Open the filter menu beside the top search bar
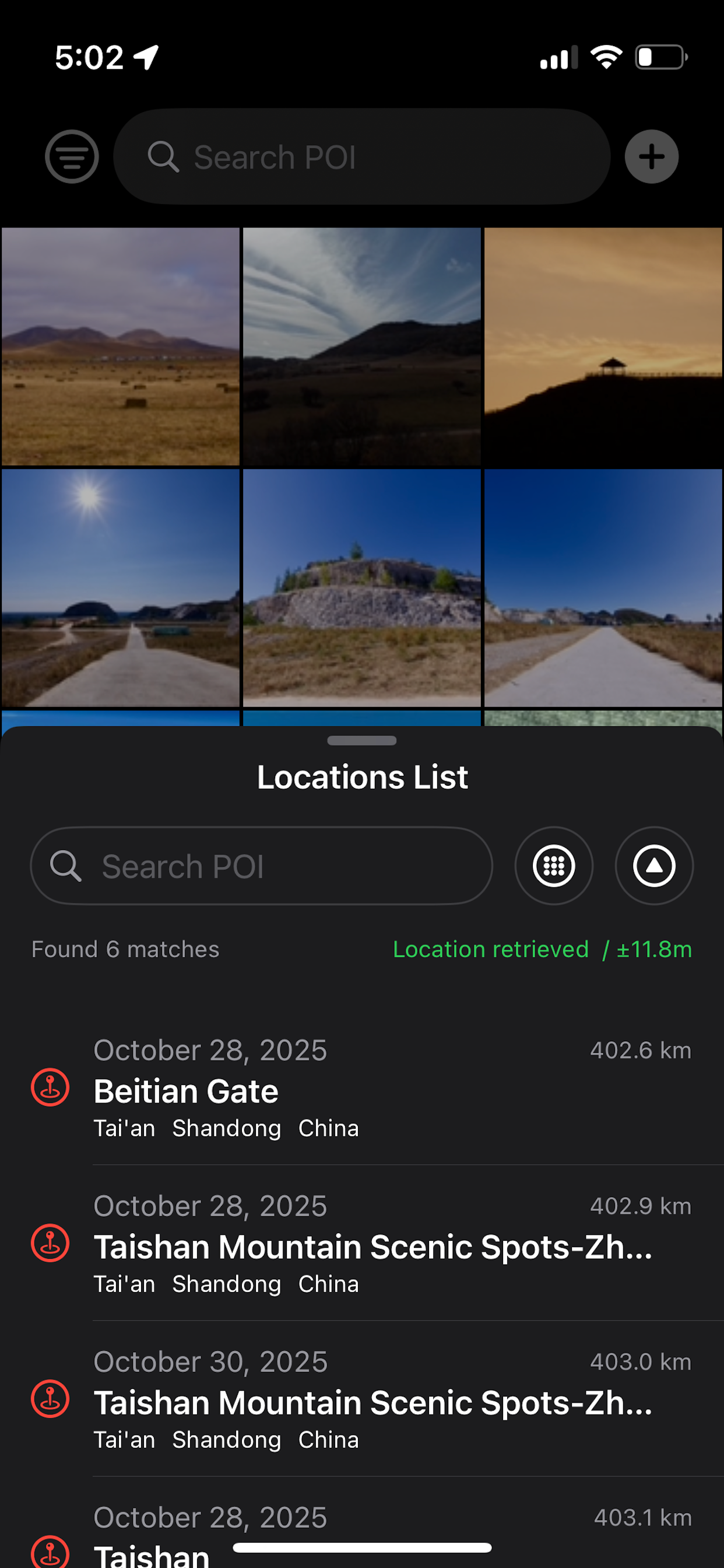 click(x=71, y=156)
